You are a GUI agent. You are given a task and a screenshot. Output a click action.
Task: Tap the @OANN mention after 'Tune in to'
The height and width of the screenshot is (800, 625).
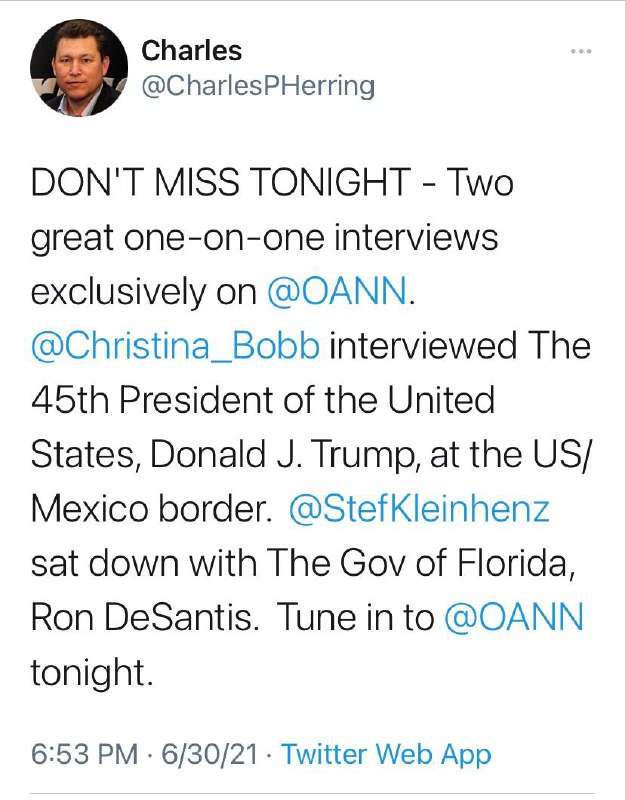[x=514, y=617]
